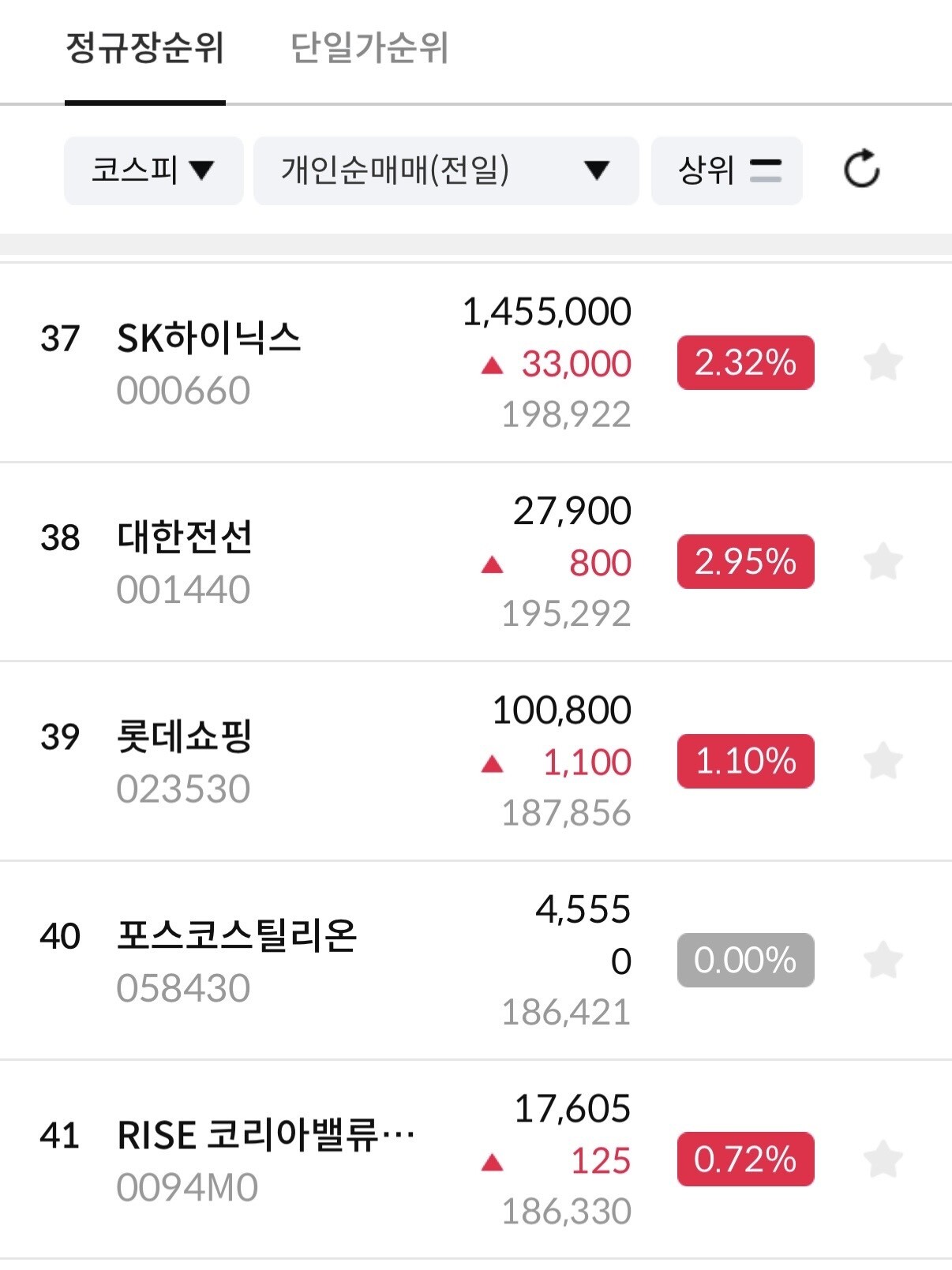Favorite RISE 코리아밸류 using its star
Screen dimensions: 952x1270
883,1159
